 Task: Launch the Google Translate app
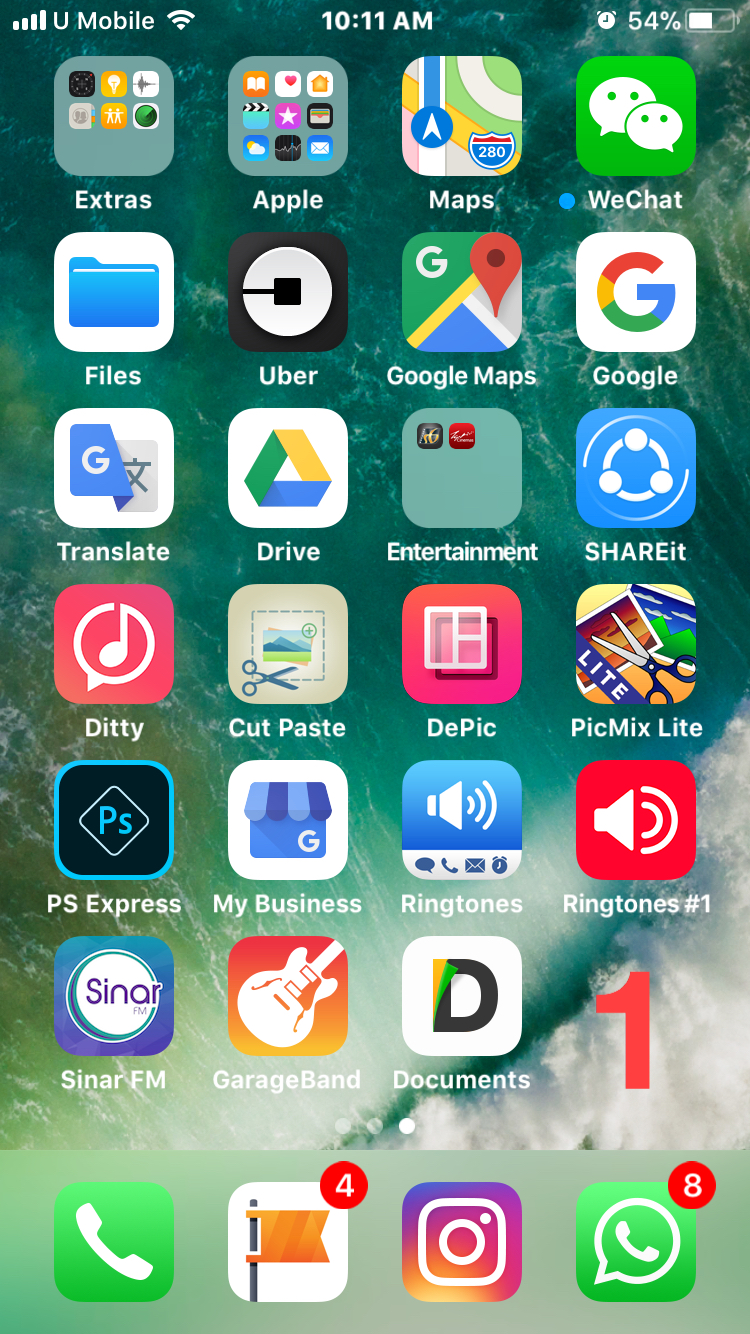(x=114, y=468)
